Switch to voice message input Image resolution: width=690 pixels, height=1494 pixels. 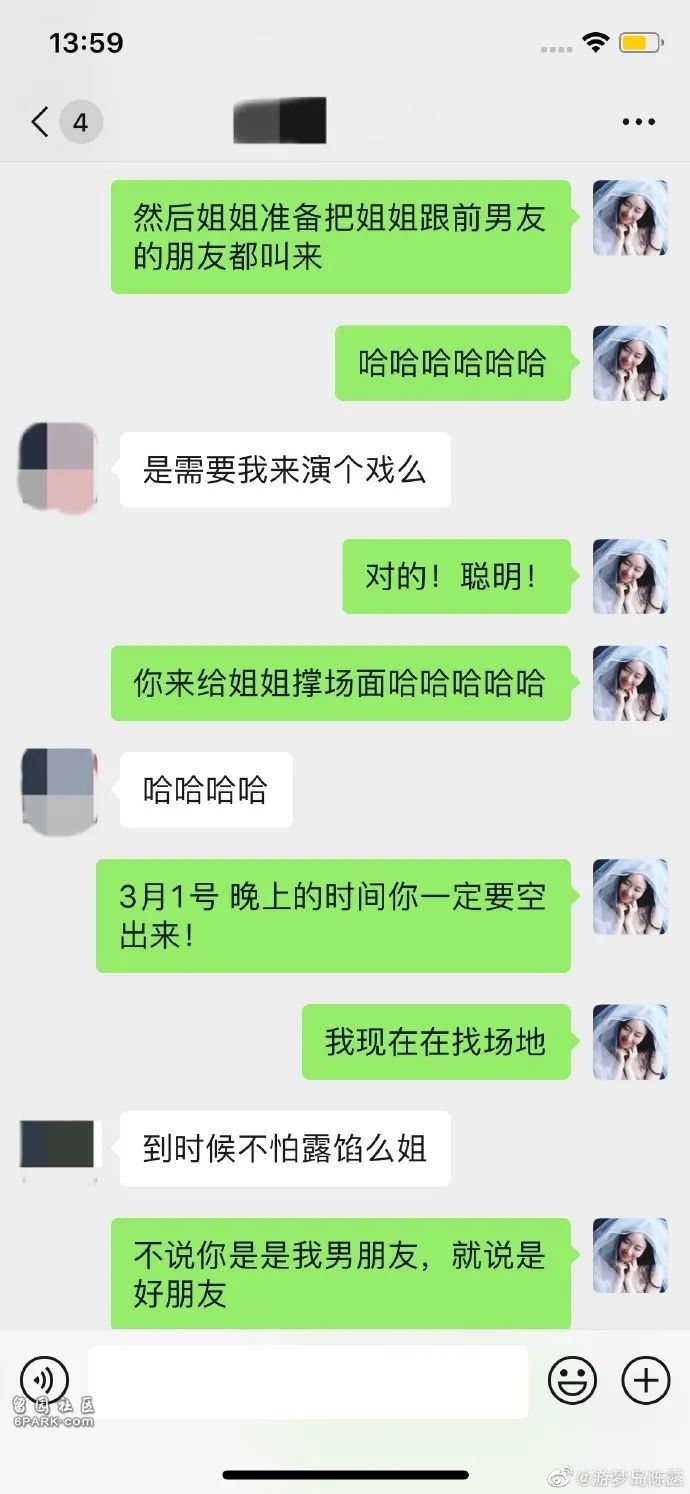click(x=44, y=1381)
